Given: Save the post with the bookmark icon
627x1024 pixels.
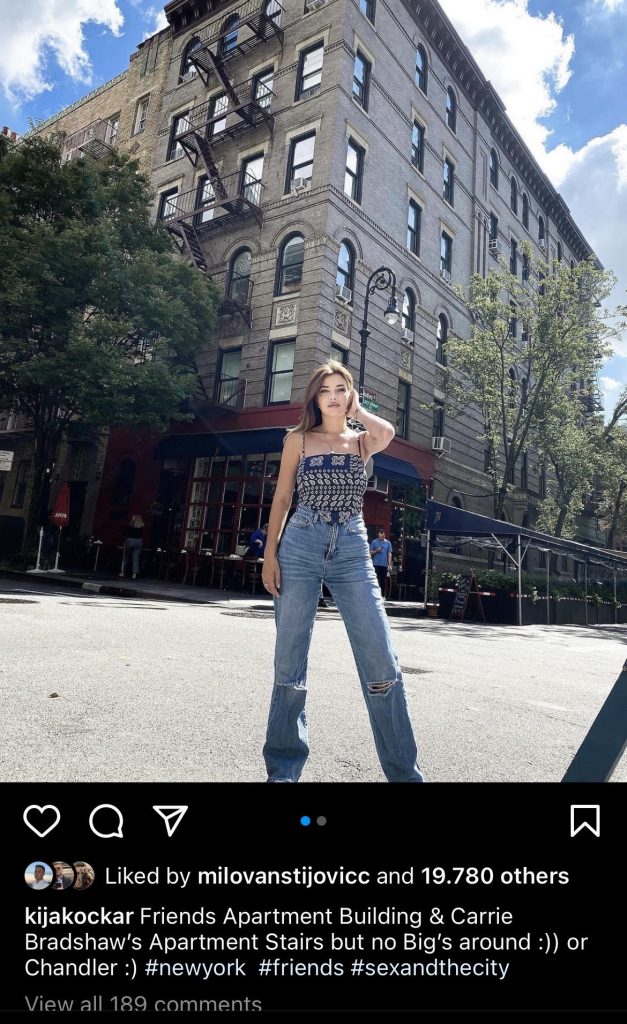Looking at the screenshot, I should [585, 821].
